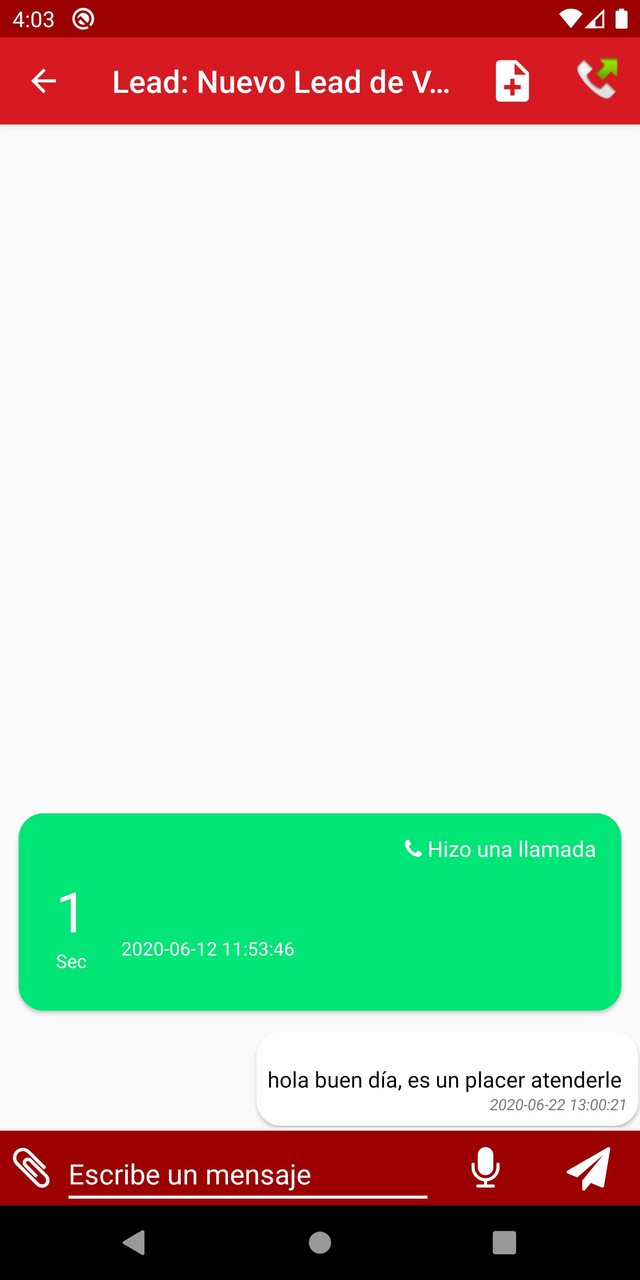Send the message with paper plane icon
640x1280 pixels.
pos(588,1168)
